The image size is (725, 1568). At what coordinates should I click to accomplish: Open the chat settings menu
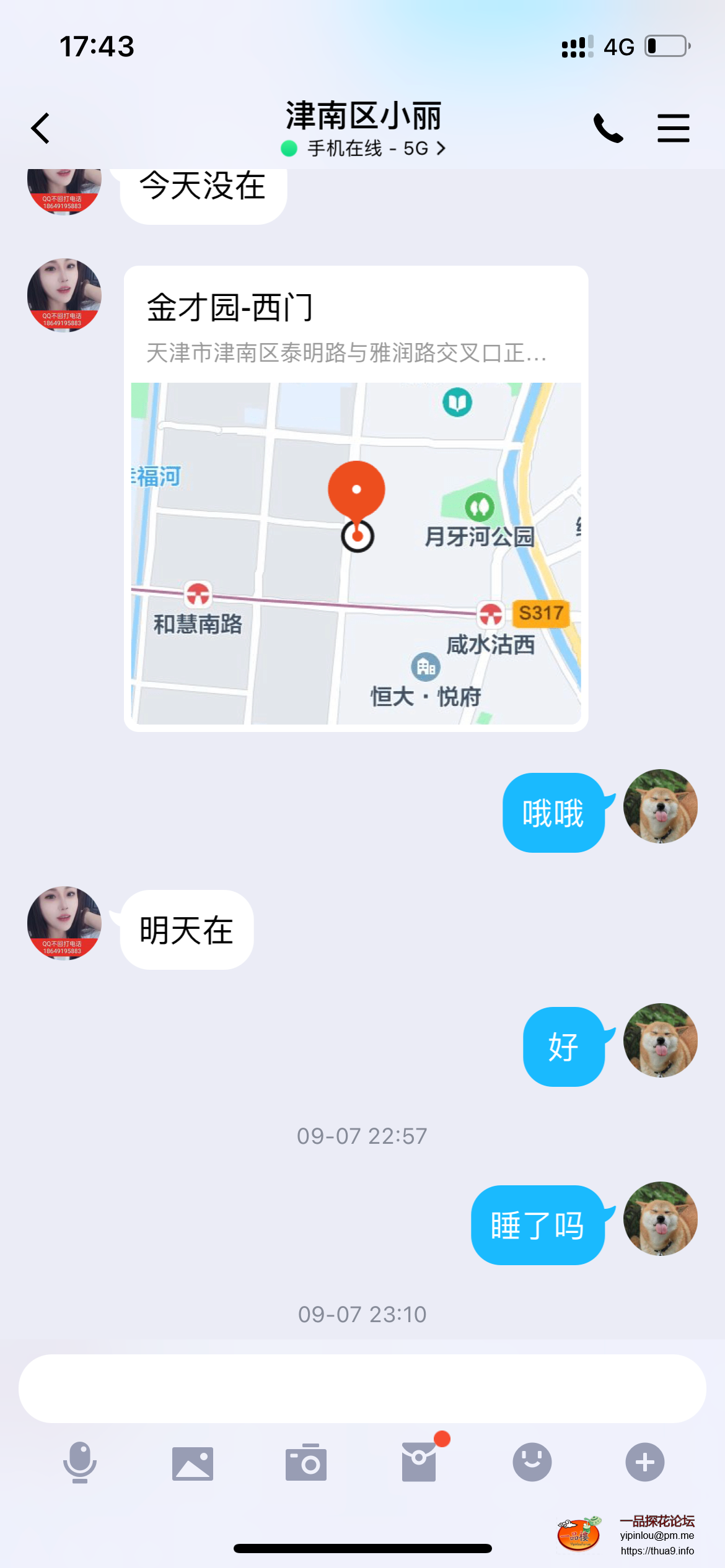click(x=673, y=129)
